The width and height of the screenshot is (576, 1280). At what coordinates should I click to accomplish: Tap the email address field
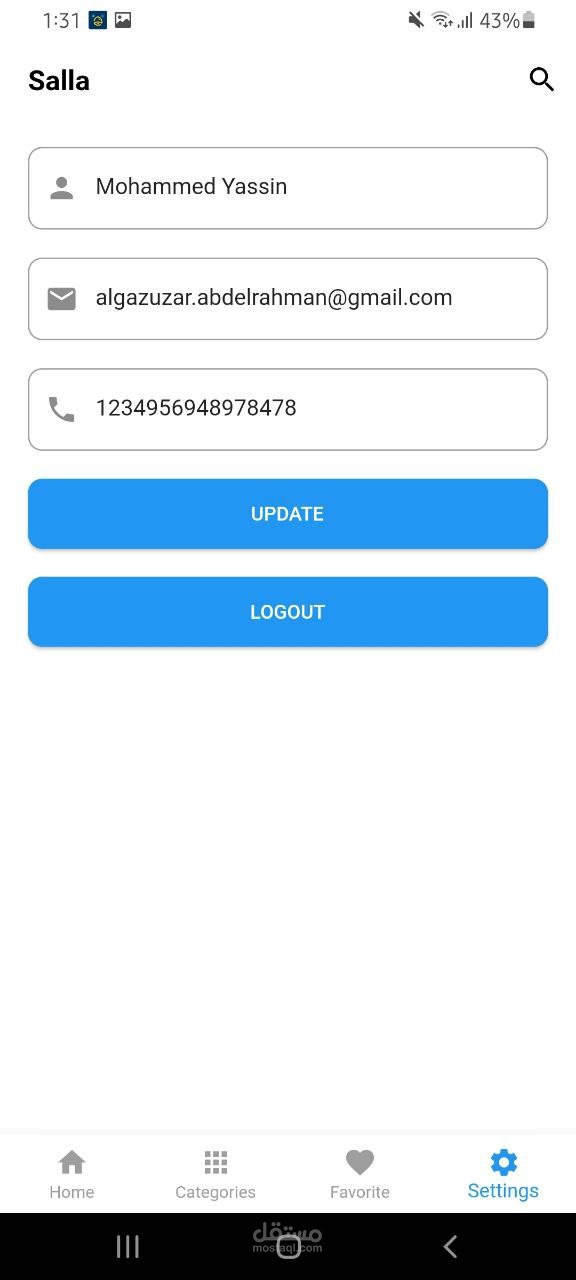click(288, 299)
